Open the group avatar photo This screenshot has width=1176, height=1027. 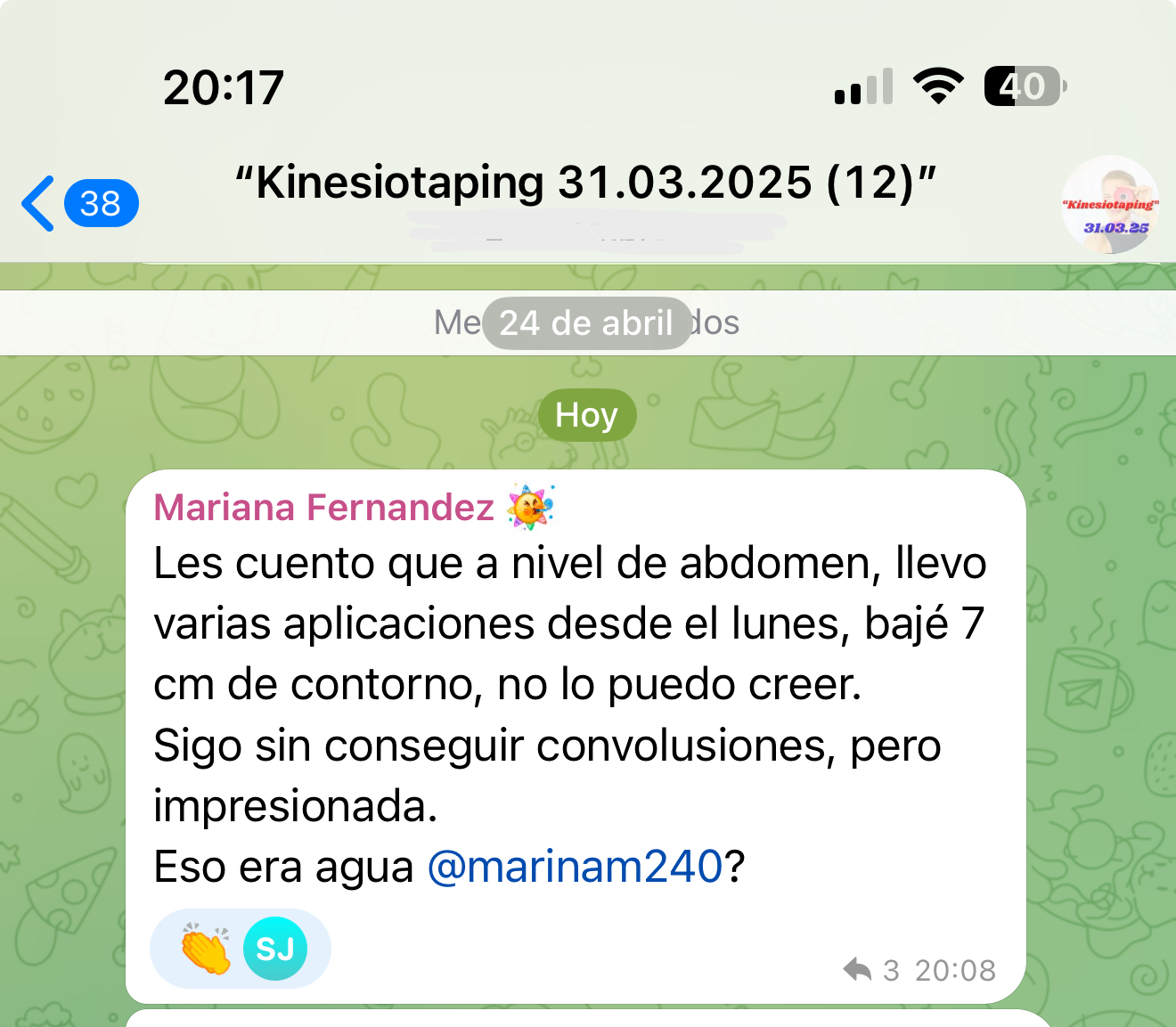click(1109, 205)
